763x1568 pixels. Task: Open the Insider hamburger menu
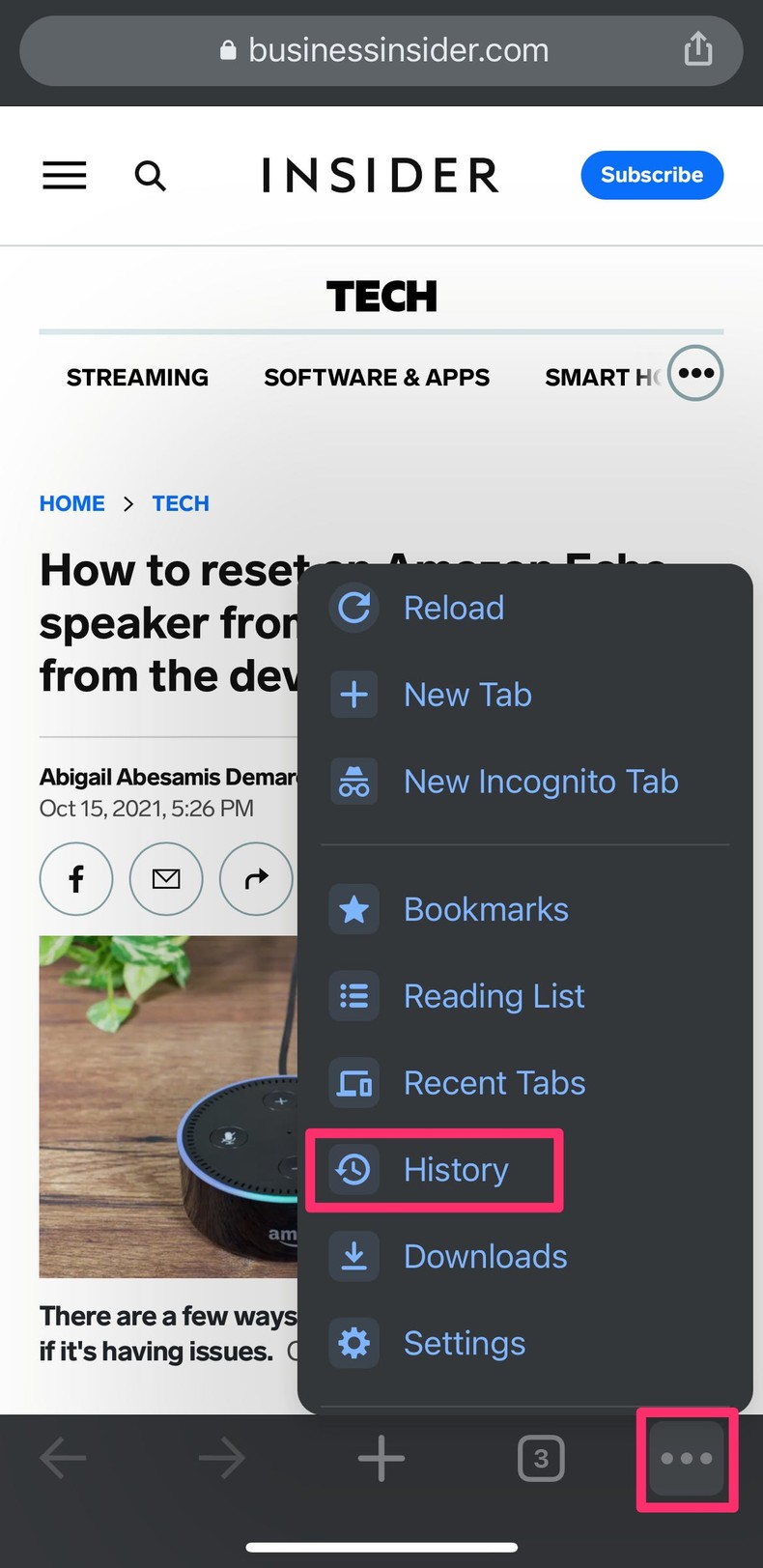pyautogui.click(x=65, y=175)
